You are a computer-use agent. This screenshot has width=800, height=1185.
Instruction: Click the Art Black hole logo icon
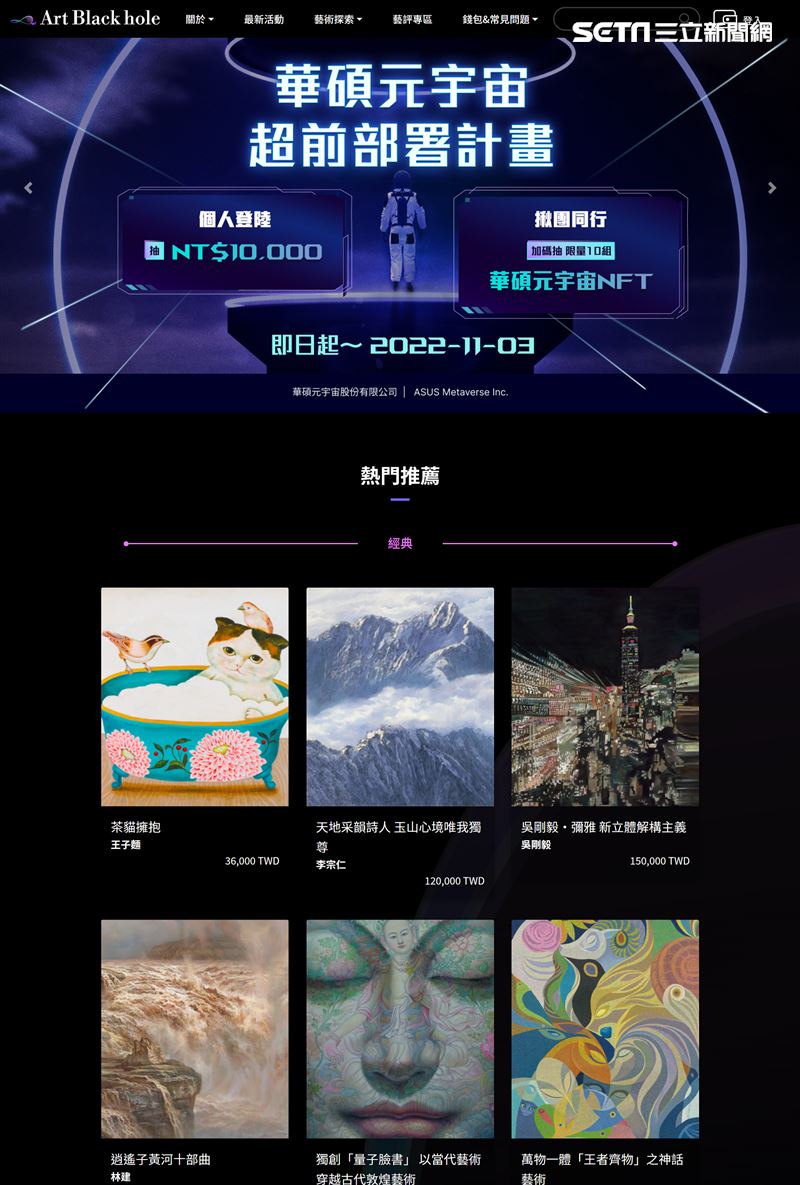pos(24,18)
